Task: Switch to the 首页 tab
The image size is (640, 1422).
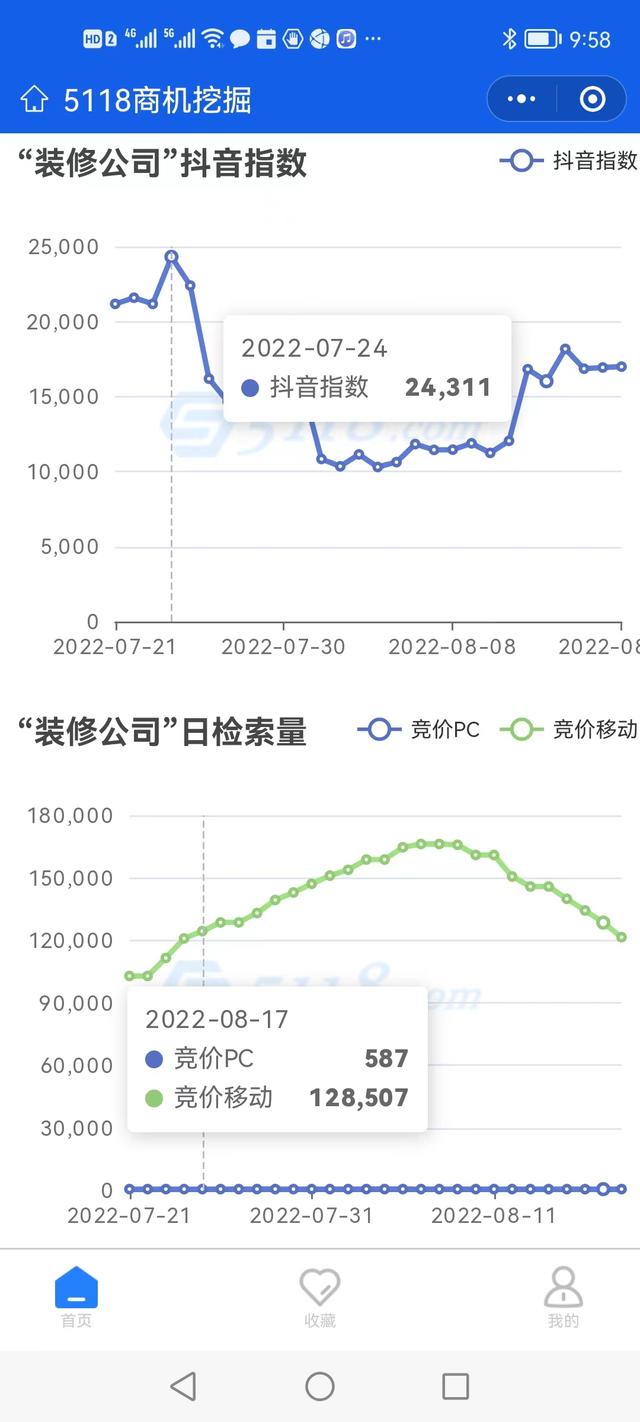Action: tap(76, 1297)
